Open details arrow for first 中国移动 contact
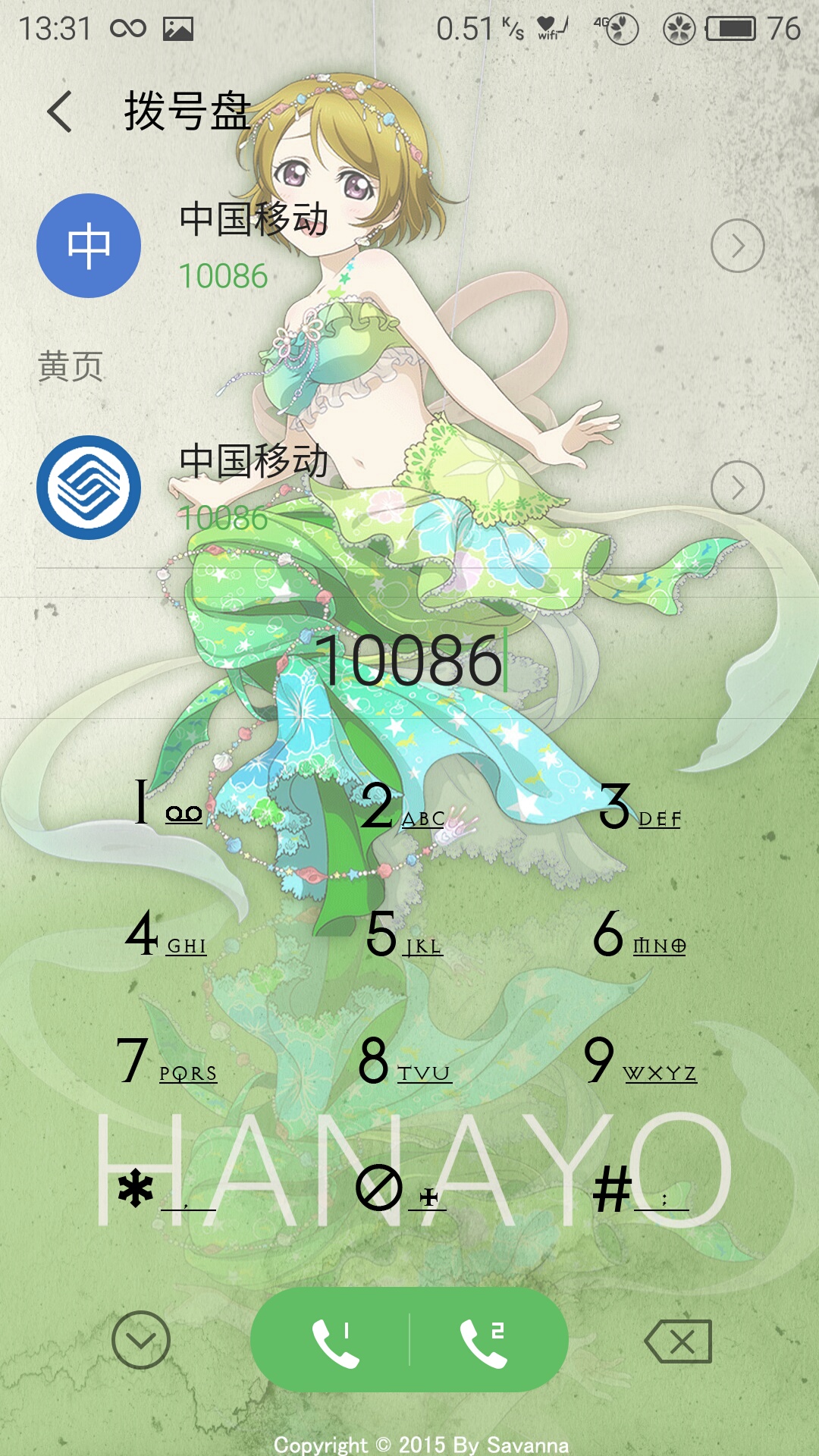819x1456 pixels. (737, 246)
